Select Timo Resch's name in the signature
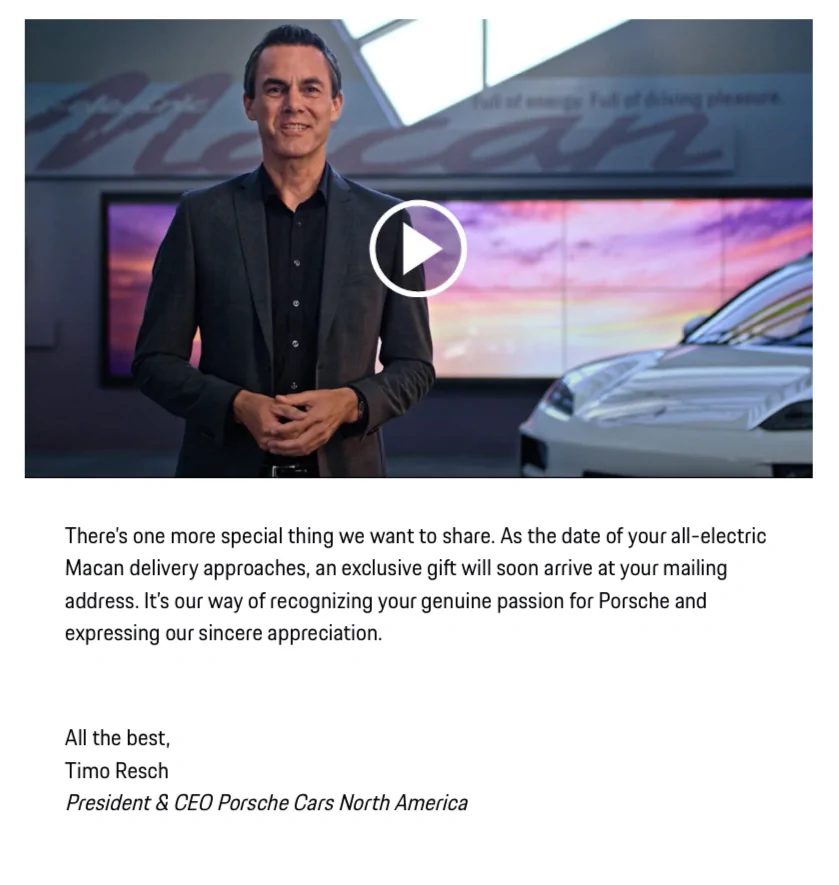Image resolution: width=839 pixels, height=885 pixels. click(x=116, y=771)
